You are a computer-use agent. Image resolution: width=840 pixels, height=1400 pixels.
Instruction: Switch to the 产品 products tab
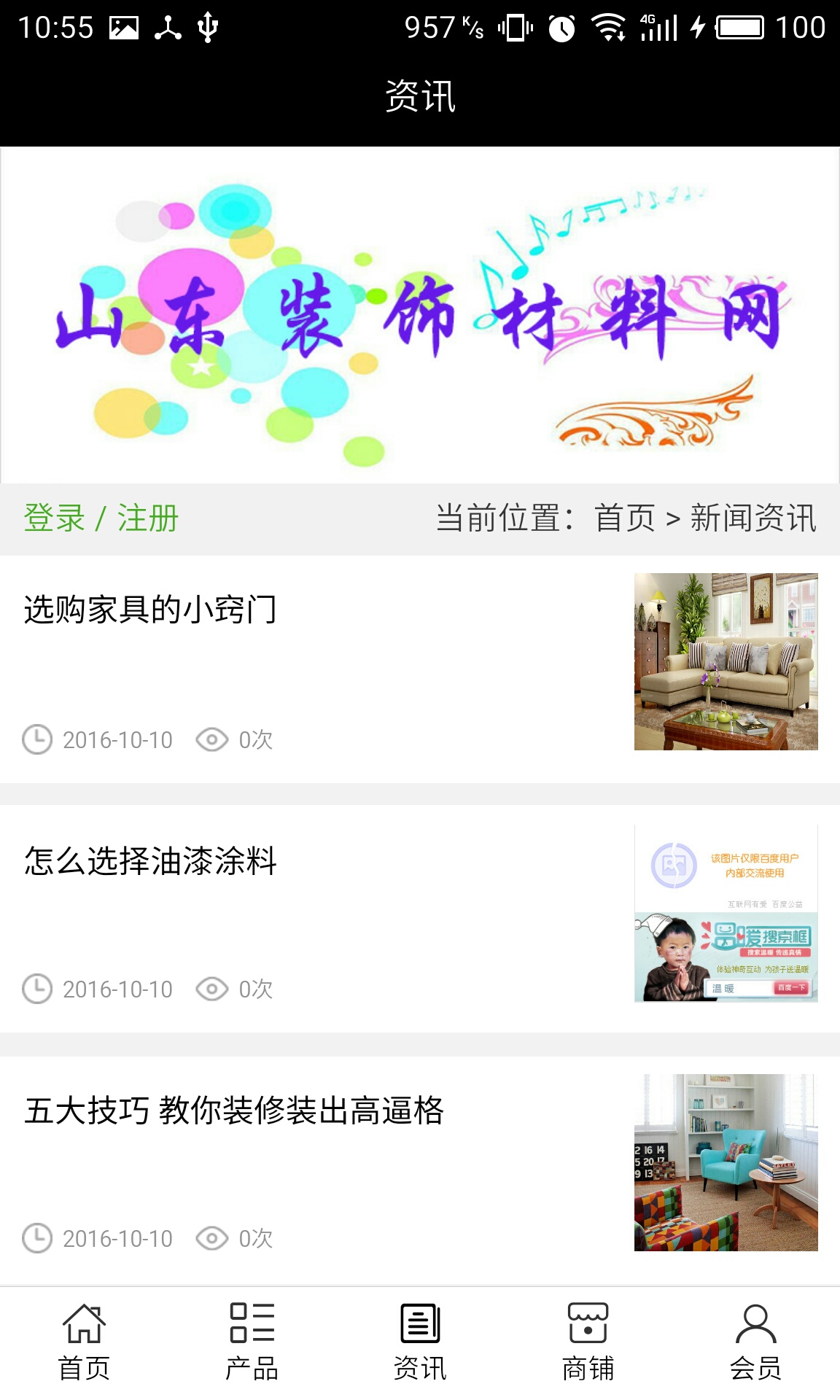[x=252, y=1342]
